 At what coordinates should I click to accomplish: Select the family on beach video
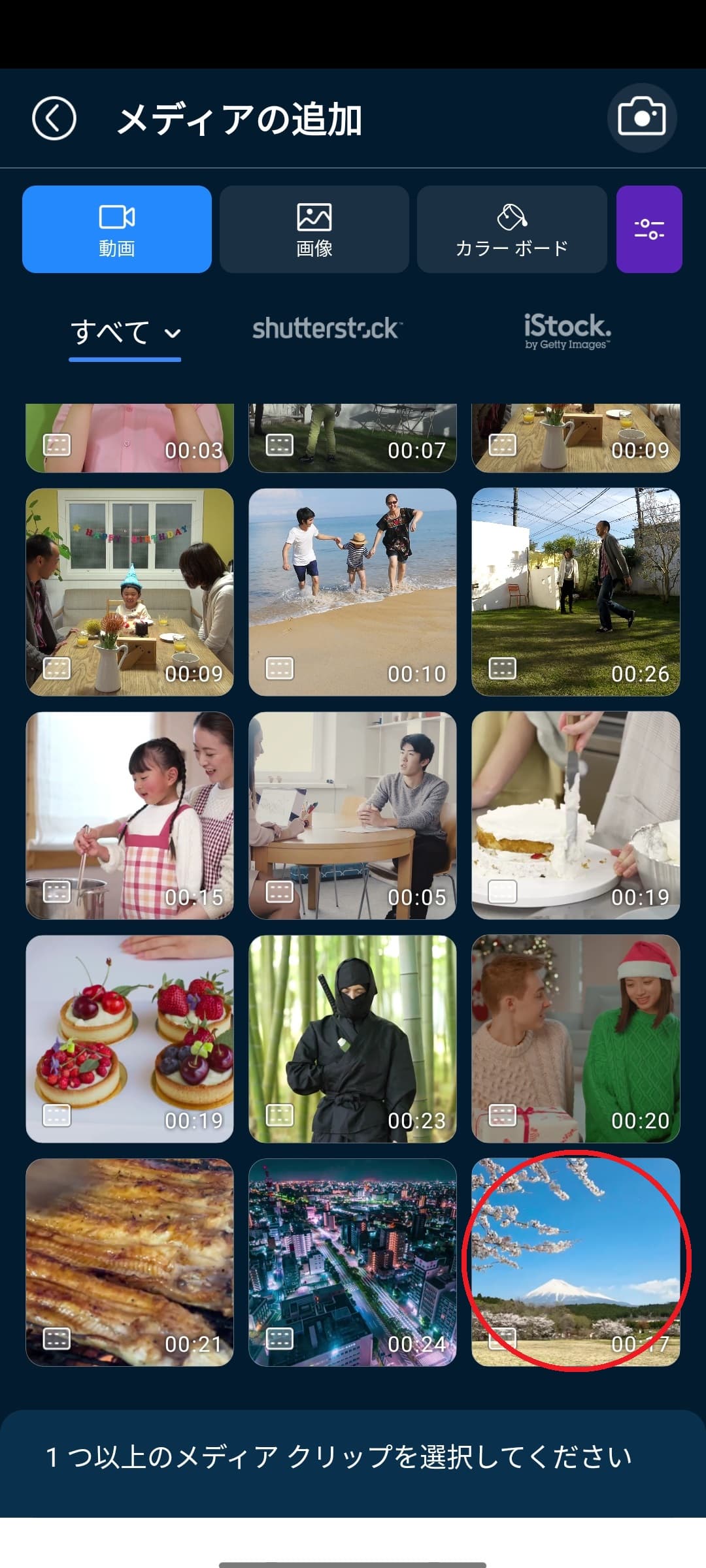[352, 592]
